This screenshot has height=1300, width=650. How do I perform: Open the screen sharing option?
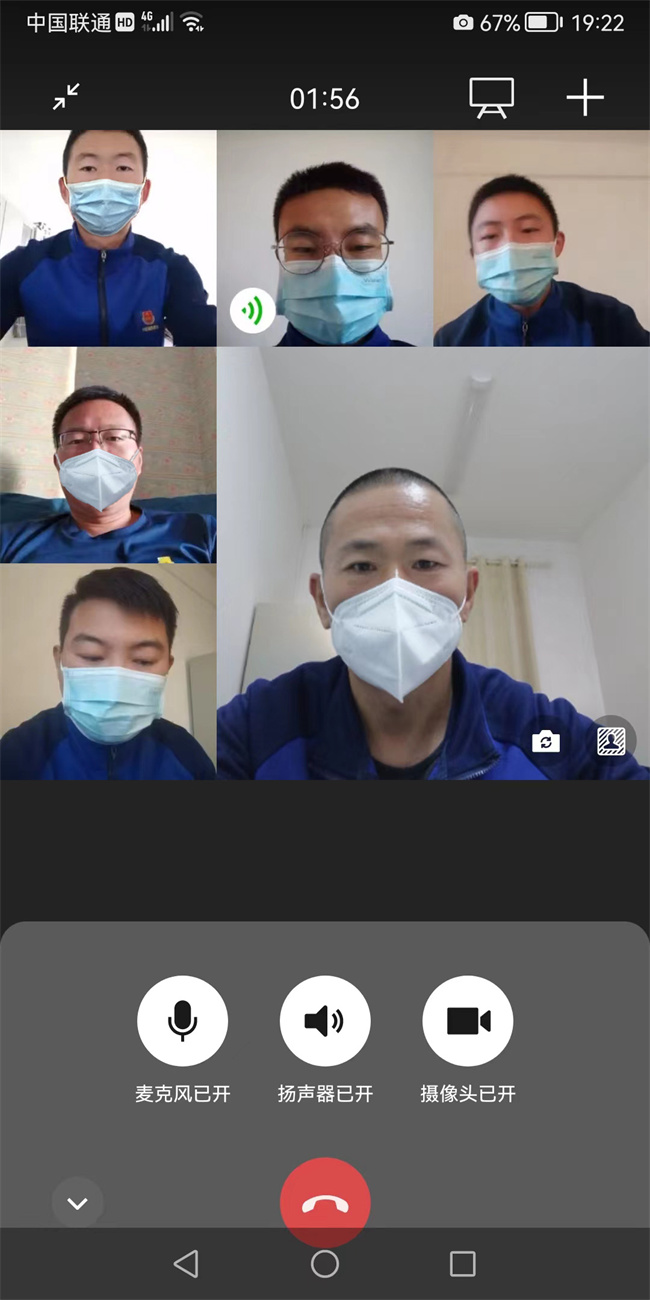pyautogui.click(x=491, y=98)
